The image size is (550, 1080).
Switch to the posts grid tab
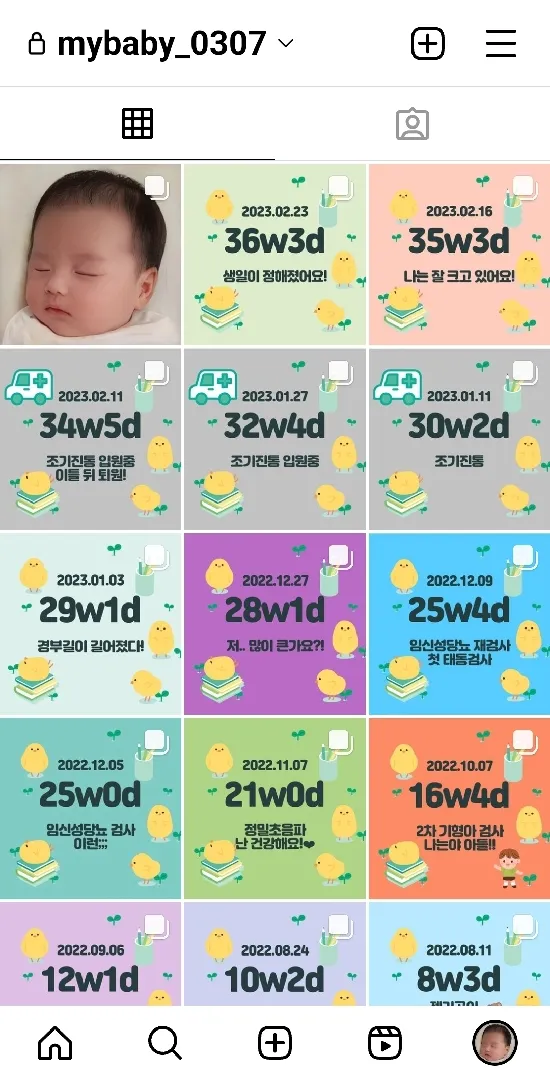click(x=137, y=124)
